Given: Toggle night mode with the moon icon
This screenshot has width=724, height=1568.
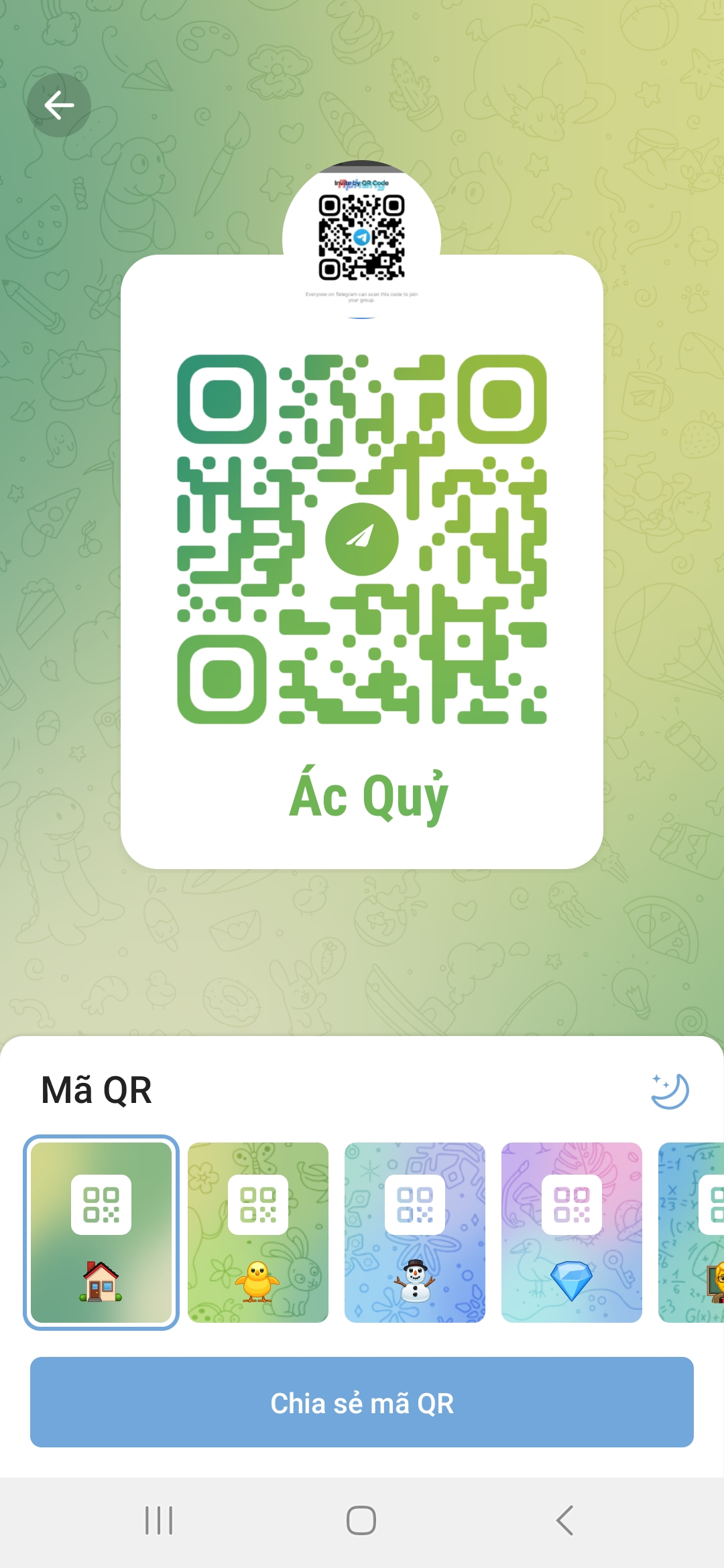Looking at the screenshot, I should (x=670, y=1091).
